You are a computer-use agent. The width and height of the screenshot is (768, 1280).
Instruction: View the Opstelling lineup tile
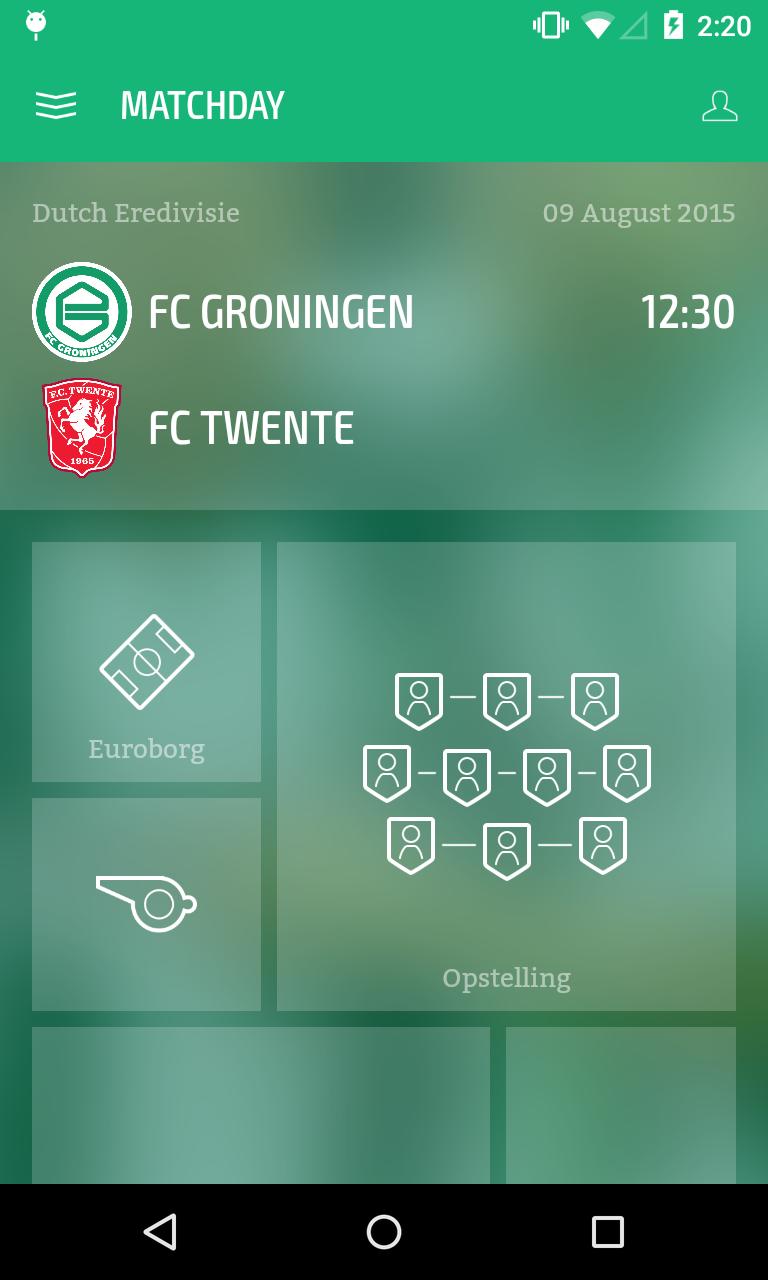click(506, 776)
